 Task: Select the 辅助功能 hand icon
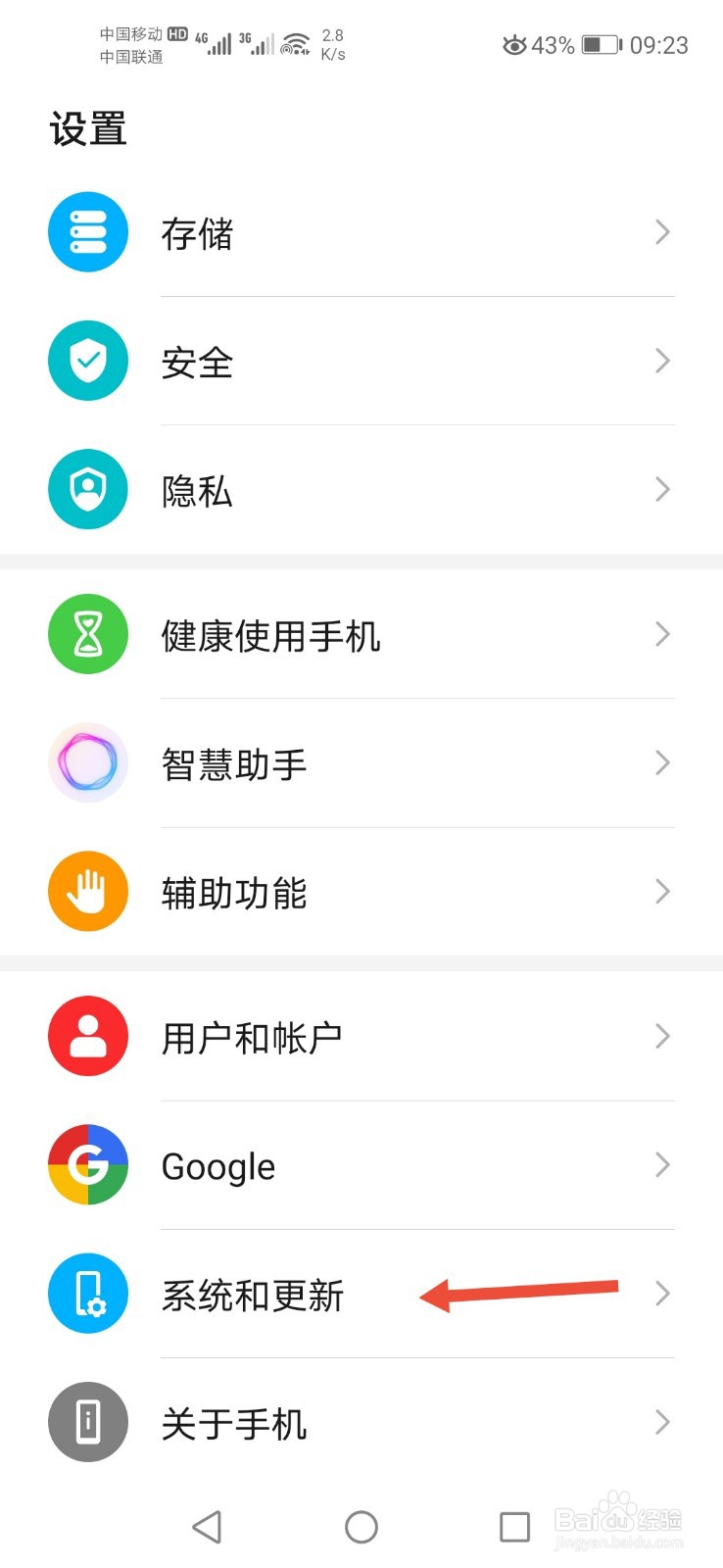[x=88, y=891]
